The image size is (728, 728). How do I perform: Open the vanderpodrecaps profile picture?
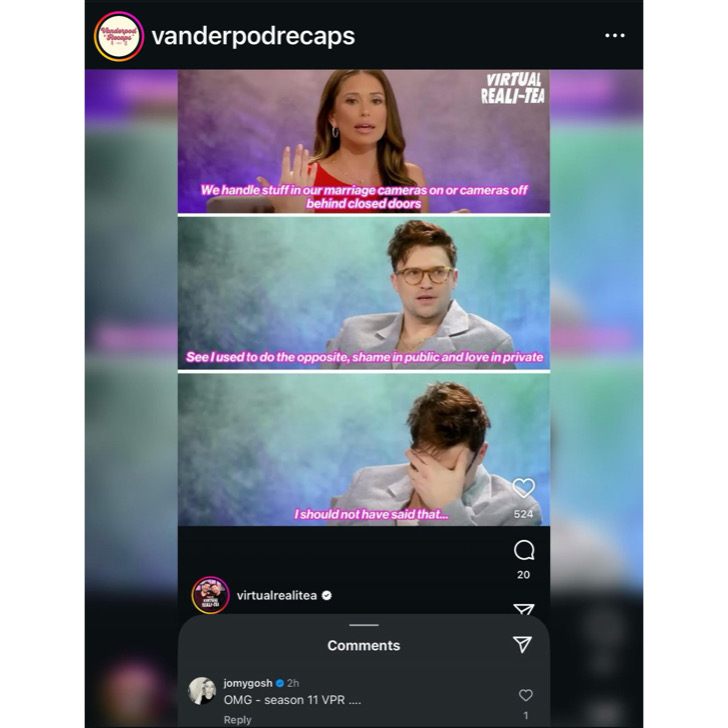pyautogui.click(x=118, y=36)
